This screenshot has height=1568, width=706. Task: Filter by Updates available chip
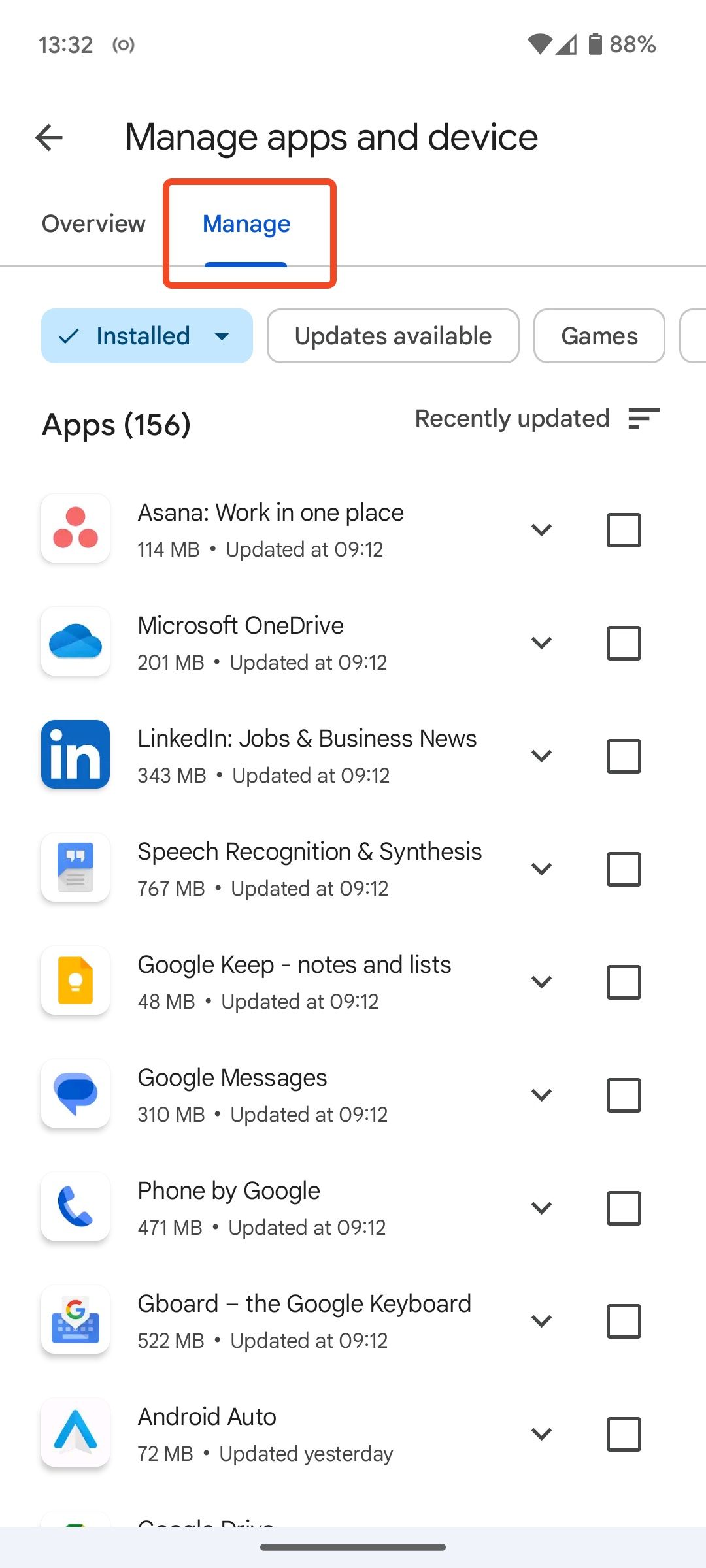tap(393, 336)
